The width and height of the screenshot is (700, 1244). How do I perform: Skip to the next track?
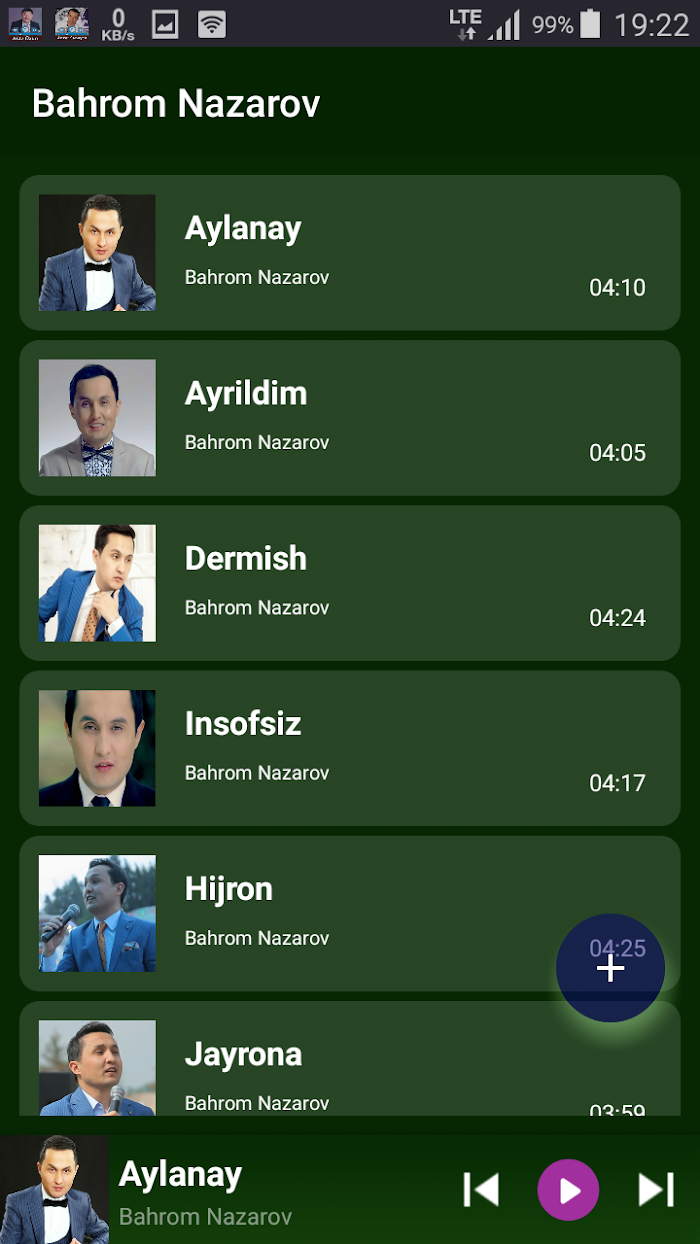pos(656,1190)
